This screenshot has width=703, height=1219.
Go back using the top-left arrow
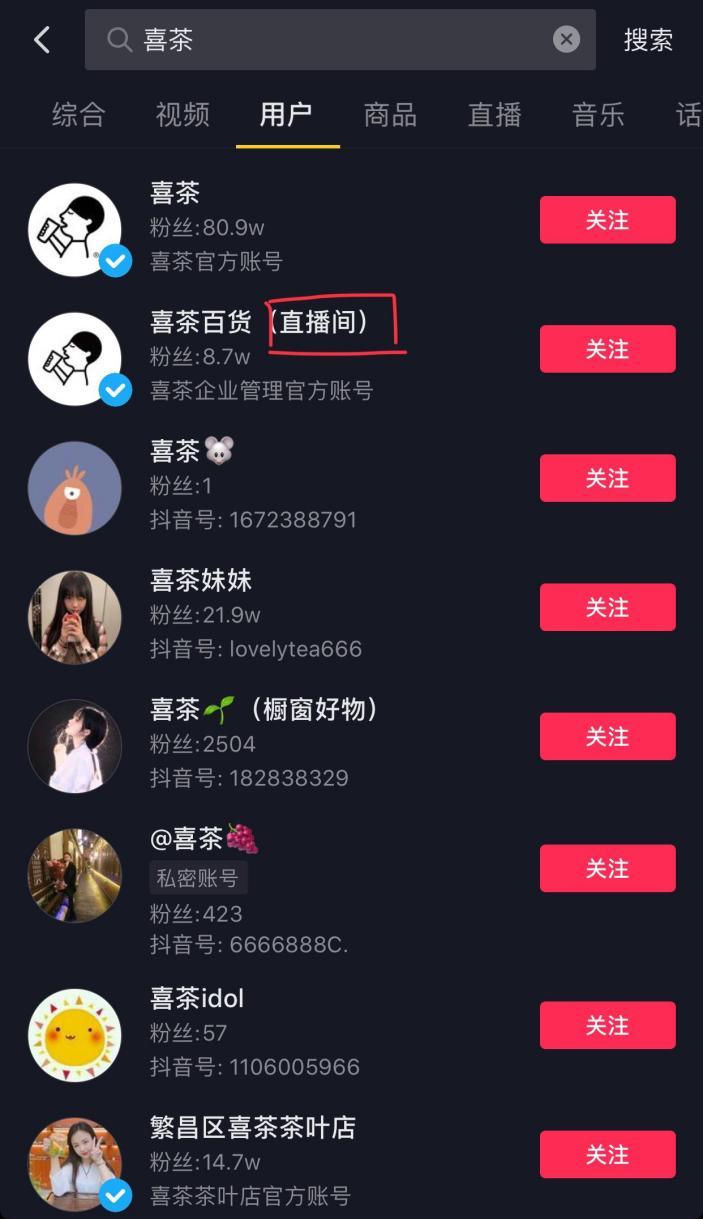pyautogui.click(x=42, y=40)
